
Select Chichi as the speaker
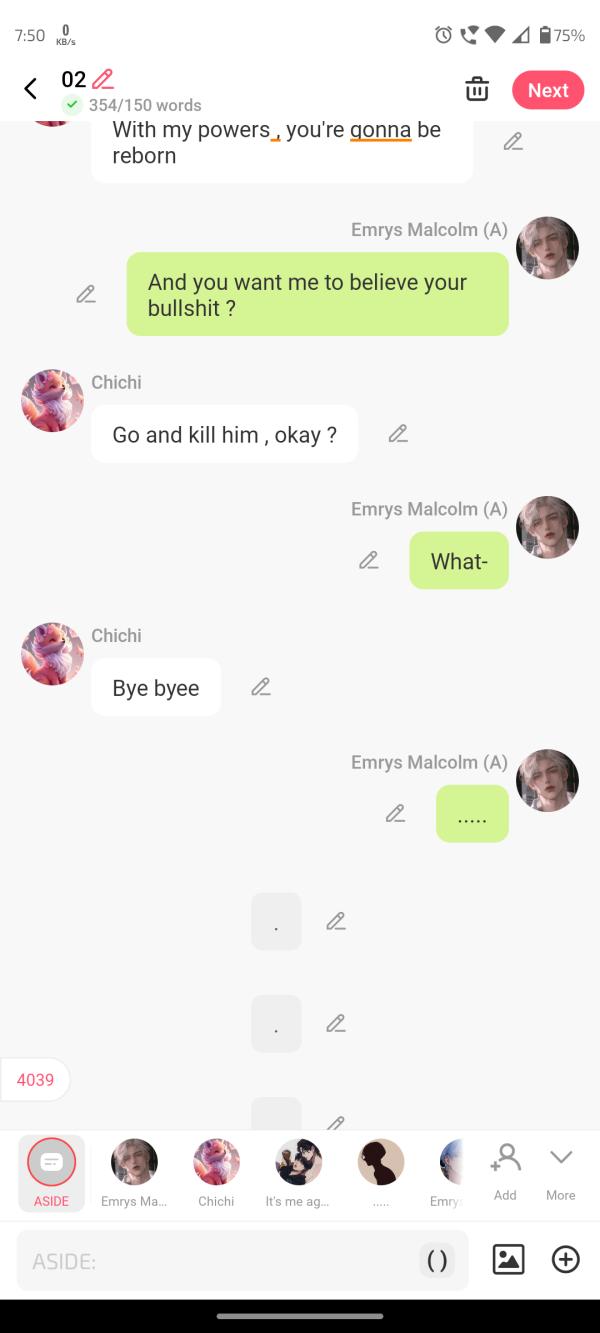[x=216, y=1172]
